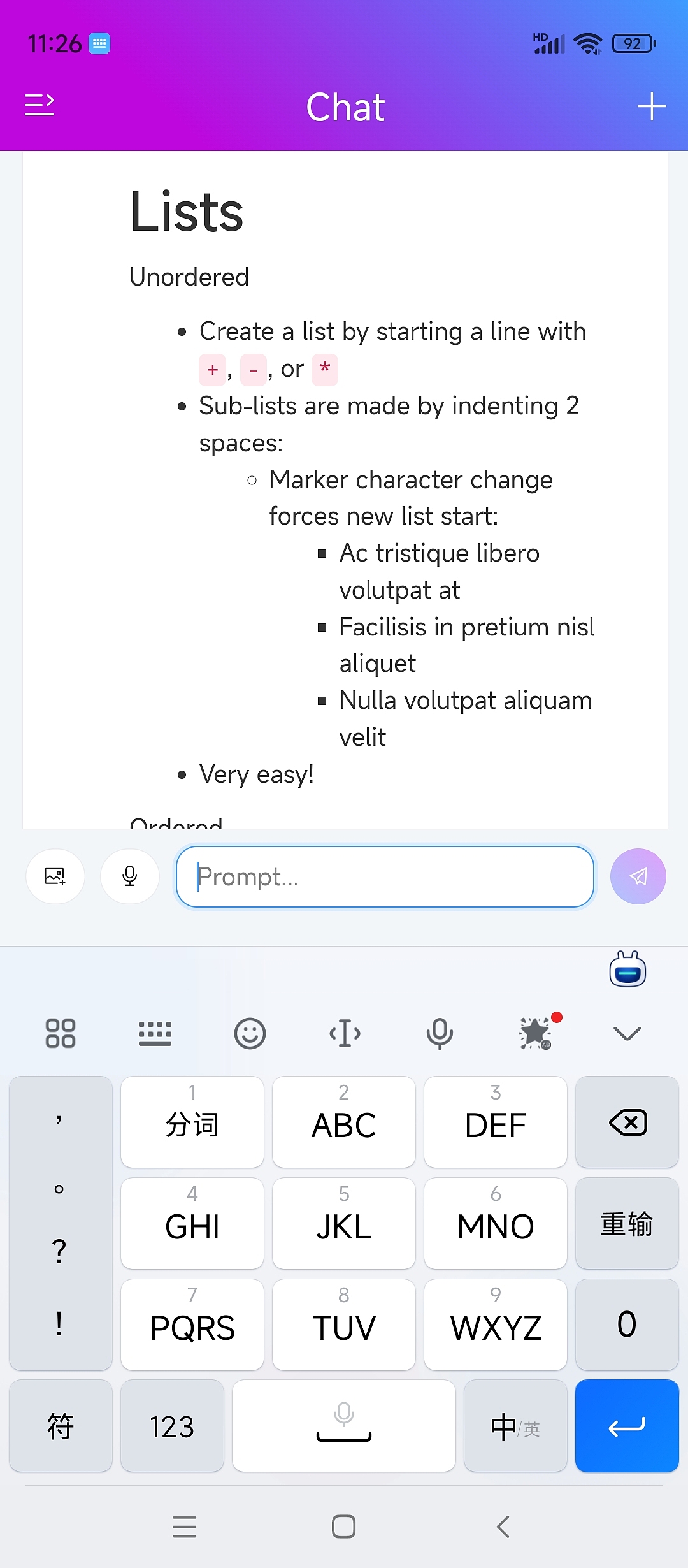Tap the 重输 re-input key

click(626, 1224)
